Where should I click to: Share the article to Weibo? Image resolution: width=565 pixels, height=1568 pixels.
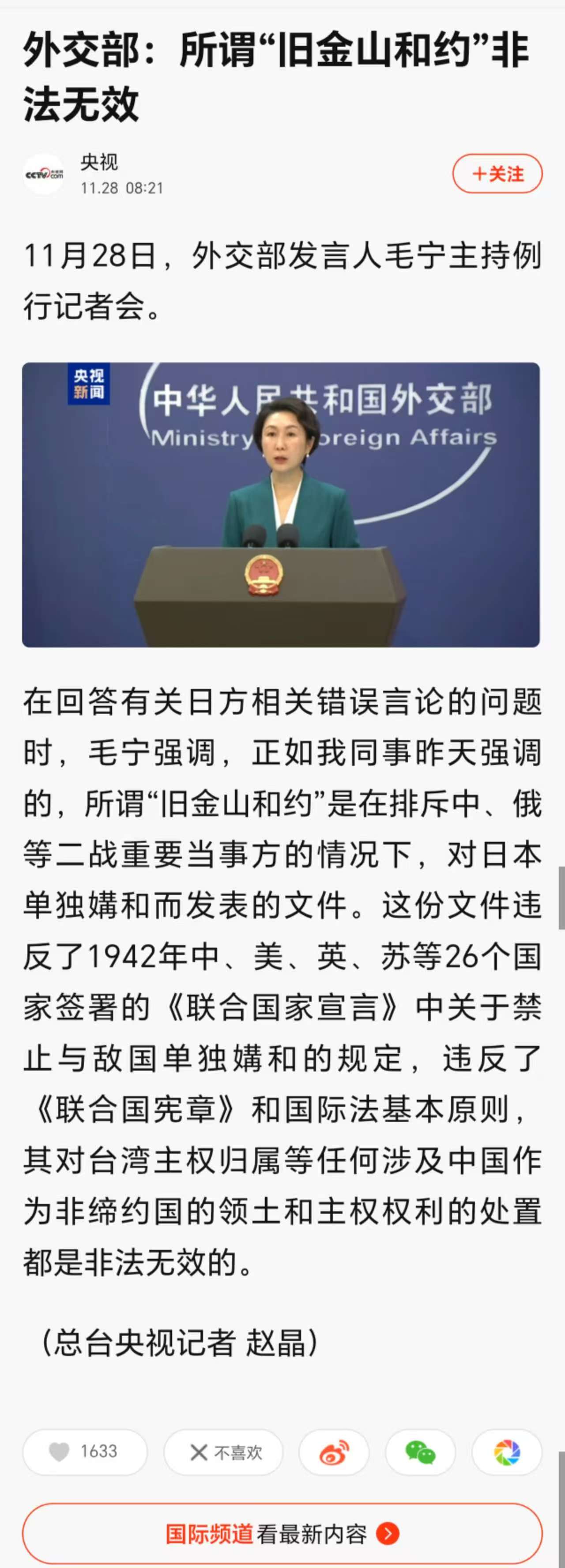point(334,1452)
